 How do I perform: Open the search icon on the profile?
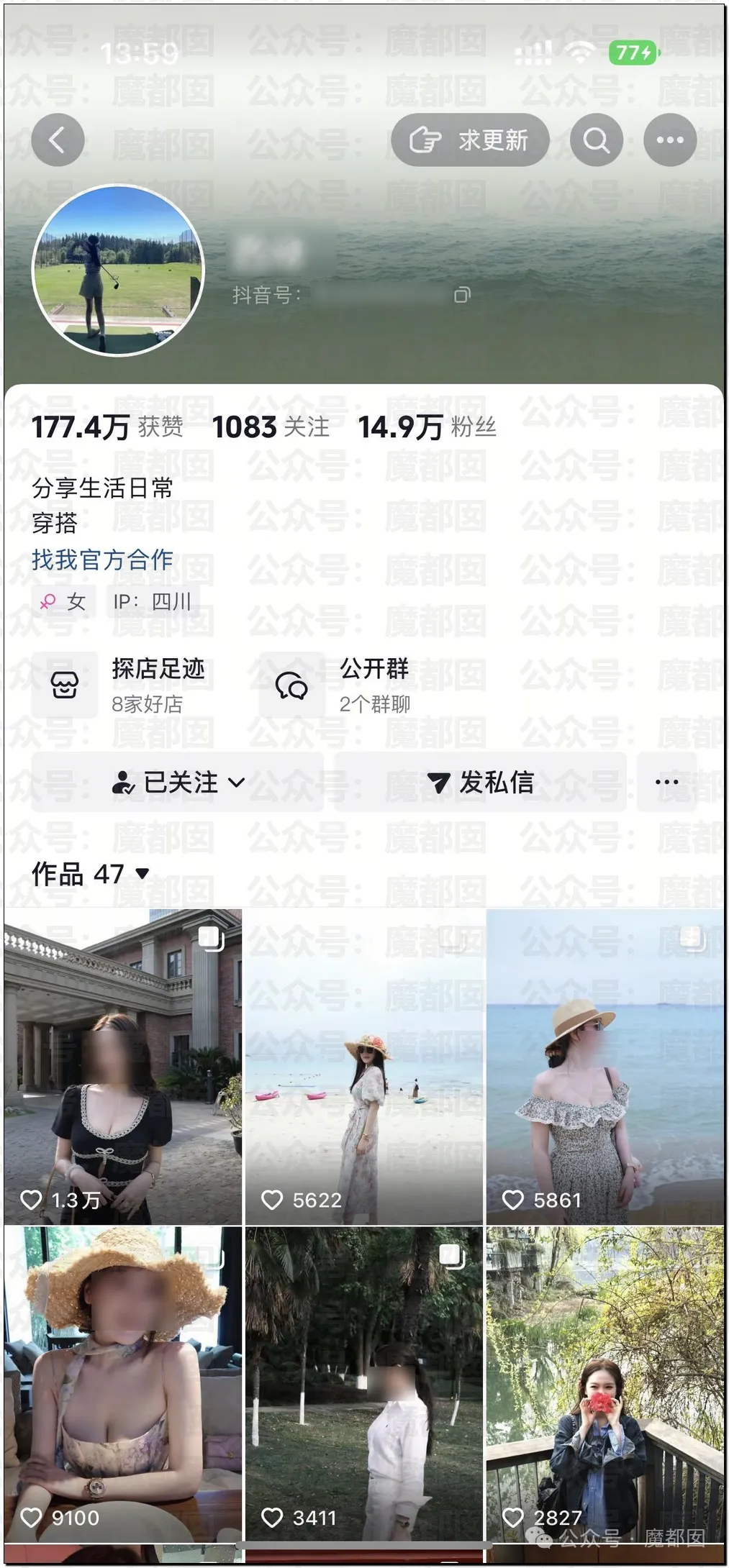(x=596, y=140)
